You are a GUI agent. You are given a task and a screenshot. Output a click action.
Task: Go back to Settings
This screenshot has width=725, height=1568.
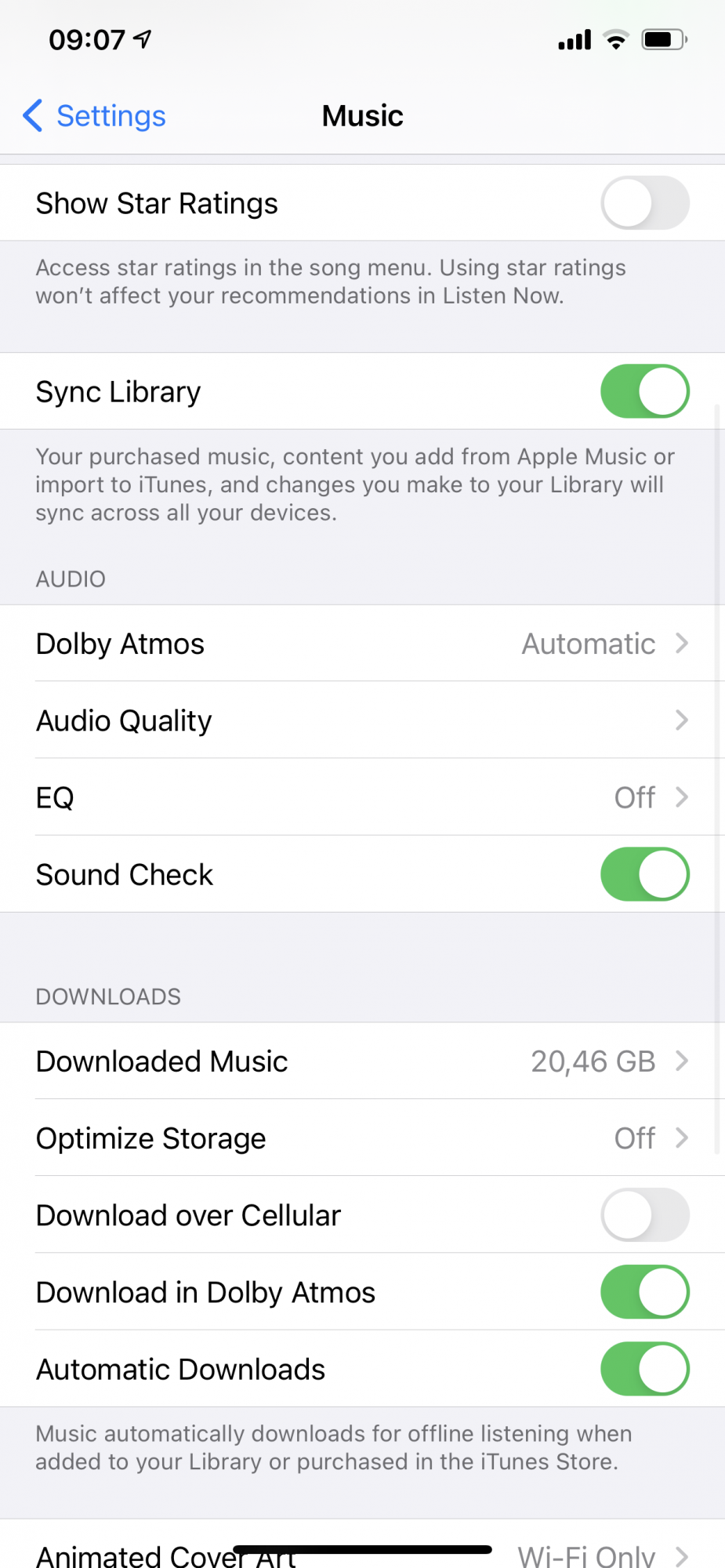point(96,116)
